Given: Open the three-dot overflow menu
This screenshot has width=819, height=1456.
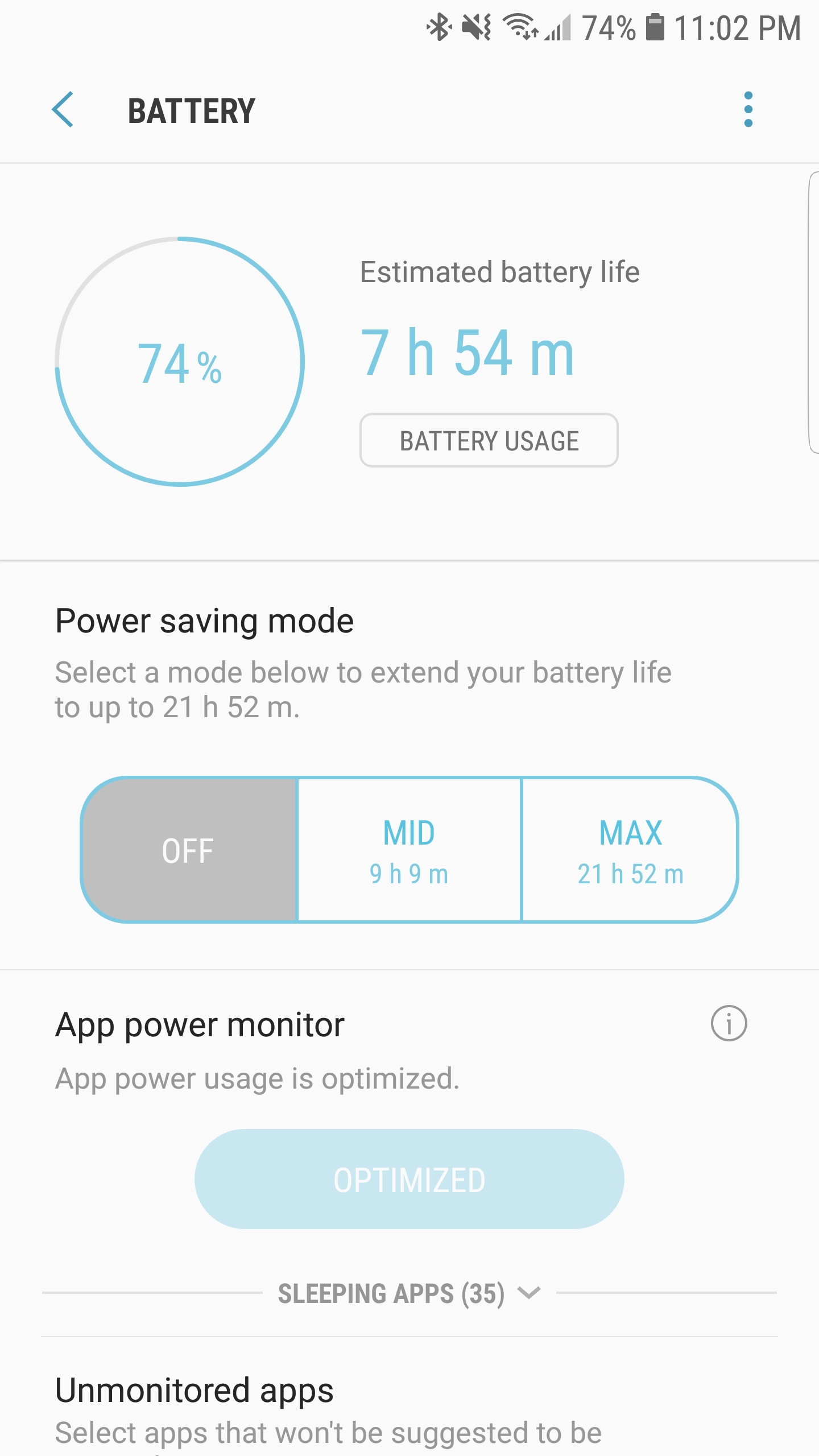Looking at the screenshot, I should point(748,109).
